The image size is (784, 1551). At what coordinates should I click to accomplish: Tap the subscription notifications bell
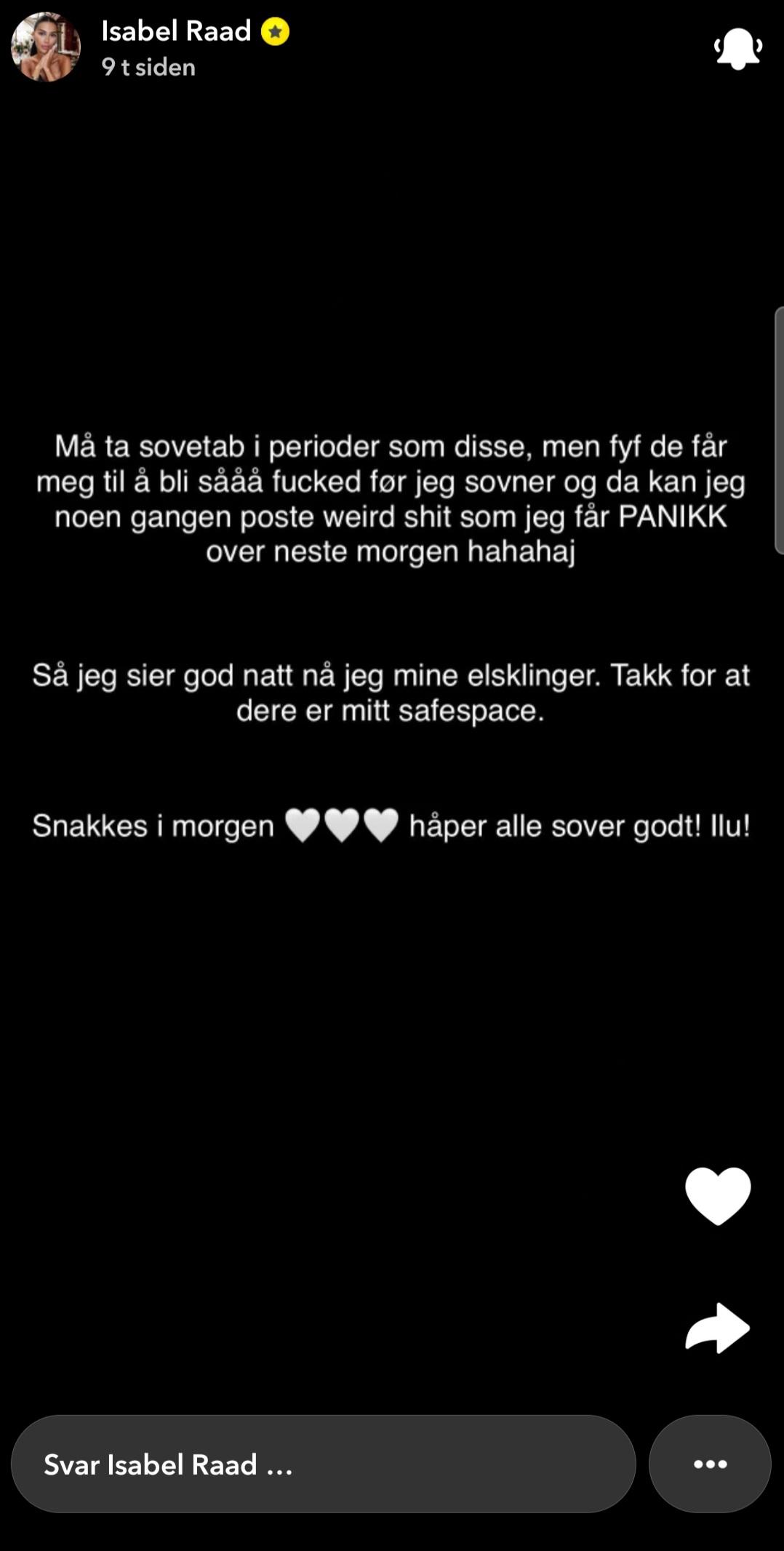click(737, 48)
